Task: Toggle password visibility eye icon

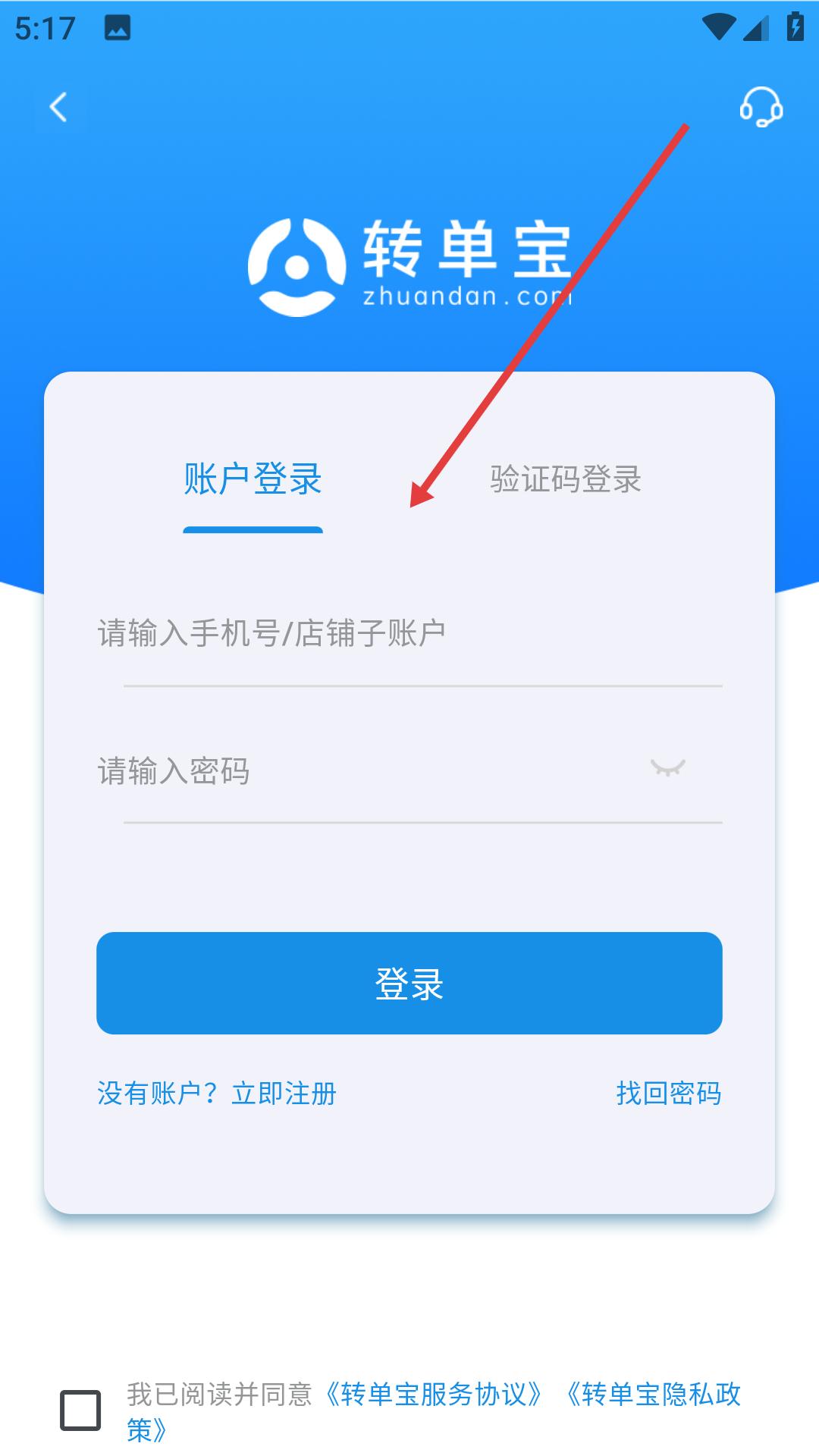Action: pos(668,768)
